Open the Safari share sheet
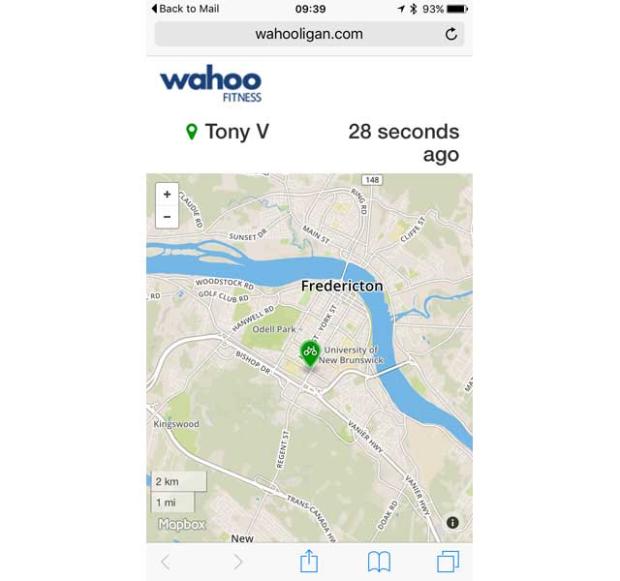Image resolution: width=620 pixels, height=581 pixels. pos(309,561)
